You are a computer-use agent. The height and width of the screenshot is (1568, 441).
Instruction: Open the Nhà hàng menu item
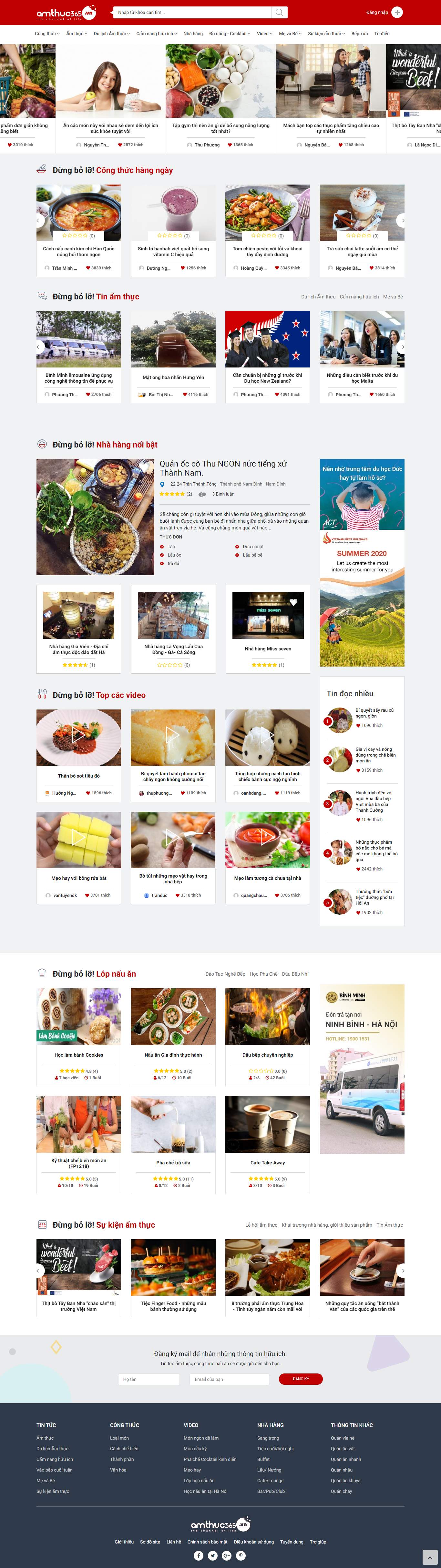tap(193, 34)
